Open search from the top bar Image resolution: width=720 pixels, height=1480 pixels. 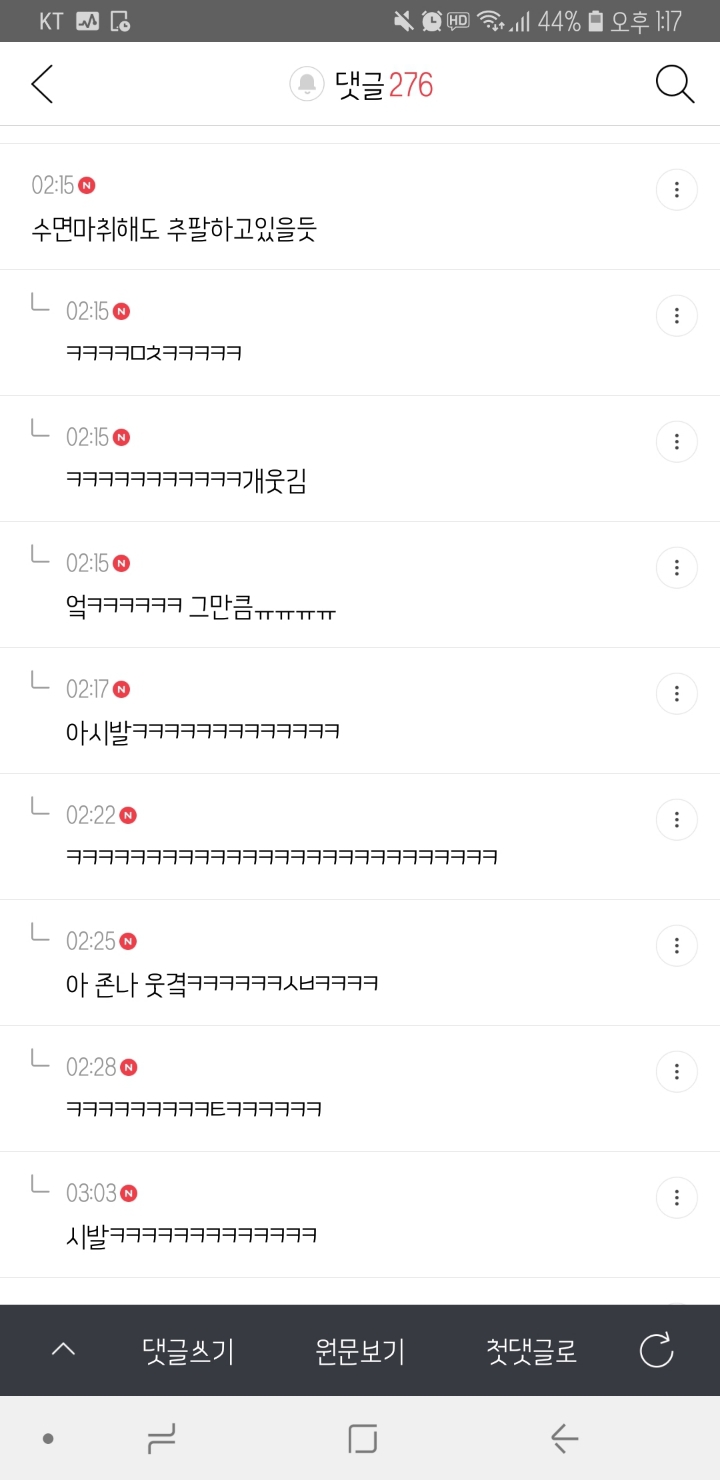pos(675,84)
